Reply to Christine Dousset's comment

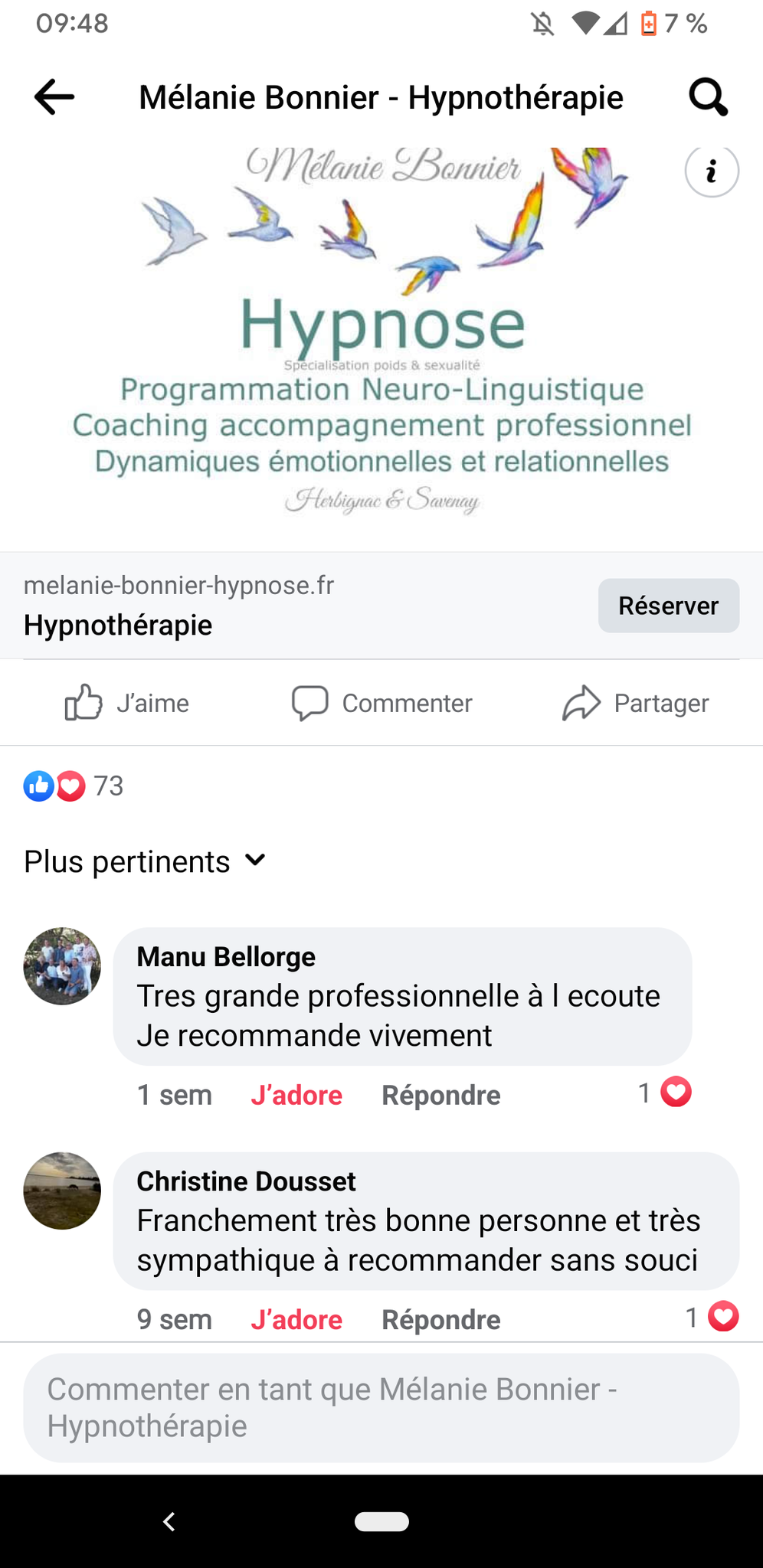441,1319
